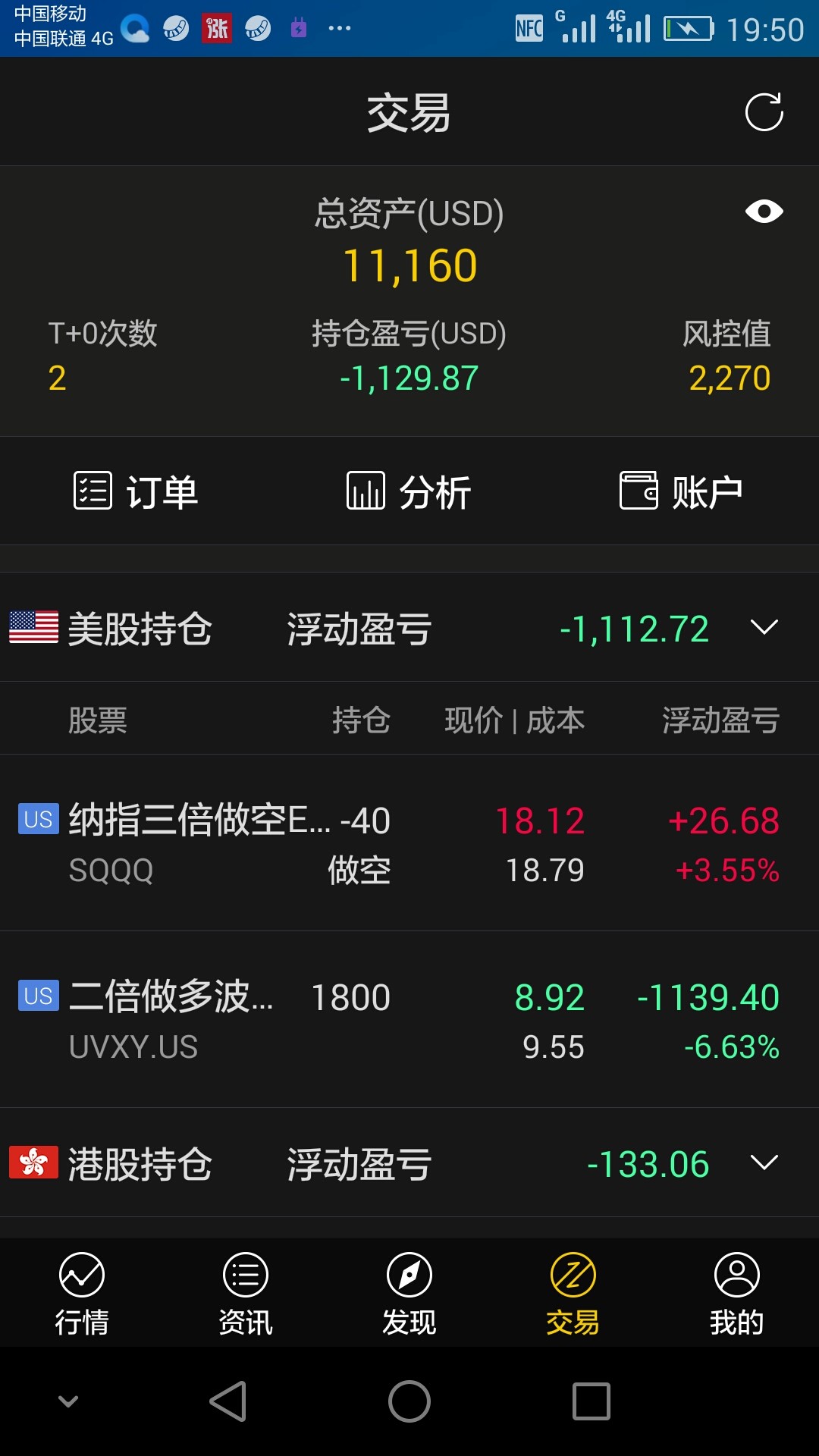Viewport: 819px width, 1456px height.
Task: Refresh the trading page
Action: 764,112
